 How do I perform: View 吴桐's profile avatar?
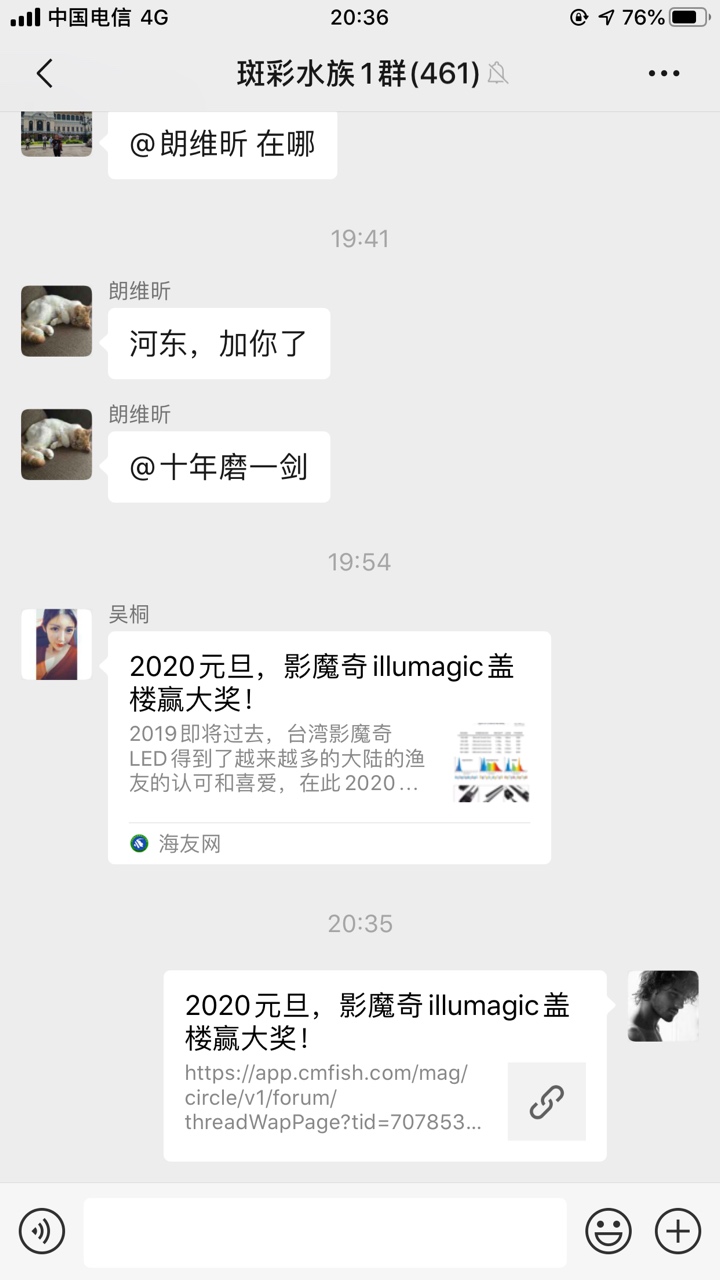pos(56,645)
